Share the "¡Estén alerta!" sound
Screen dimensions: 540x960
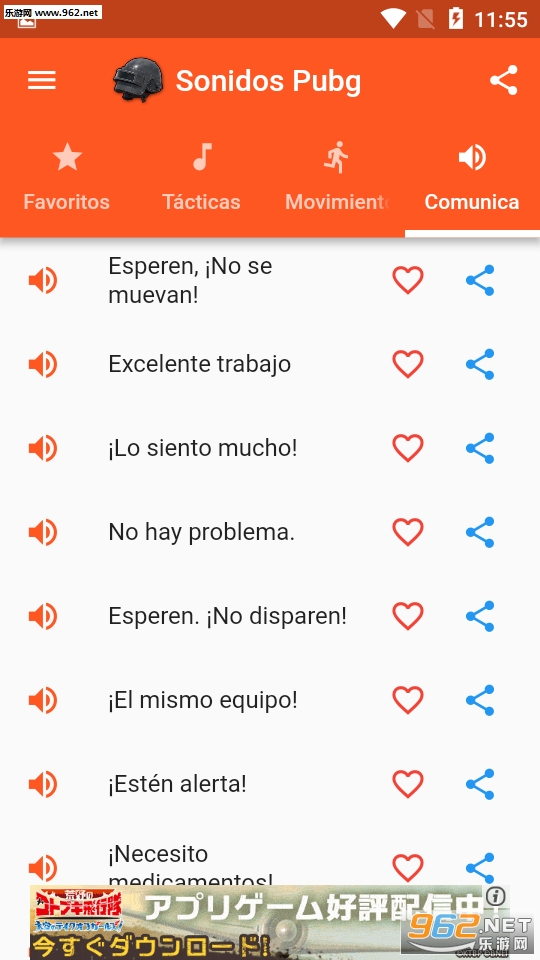pyautogui.click(x=480, y=784)
